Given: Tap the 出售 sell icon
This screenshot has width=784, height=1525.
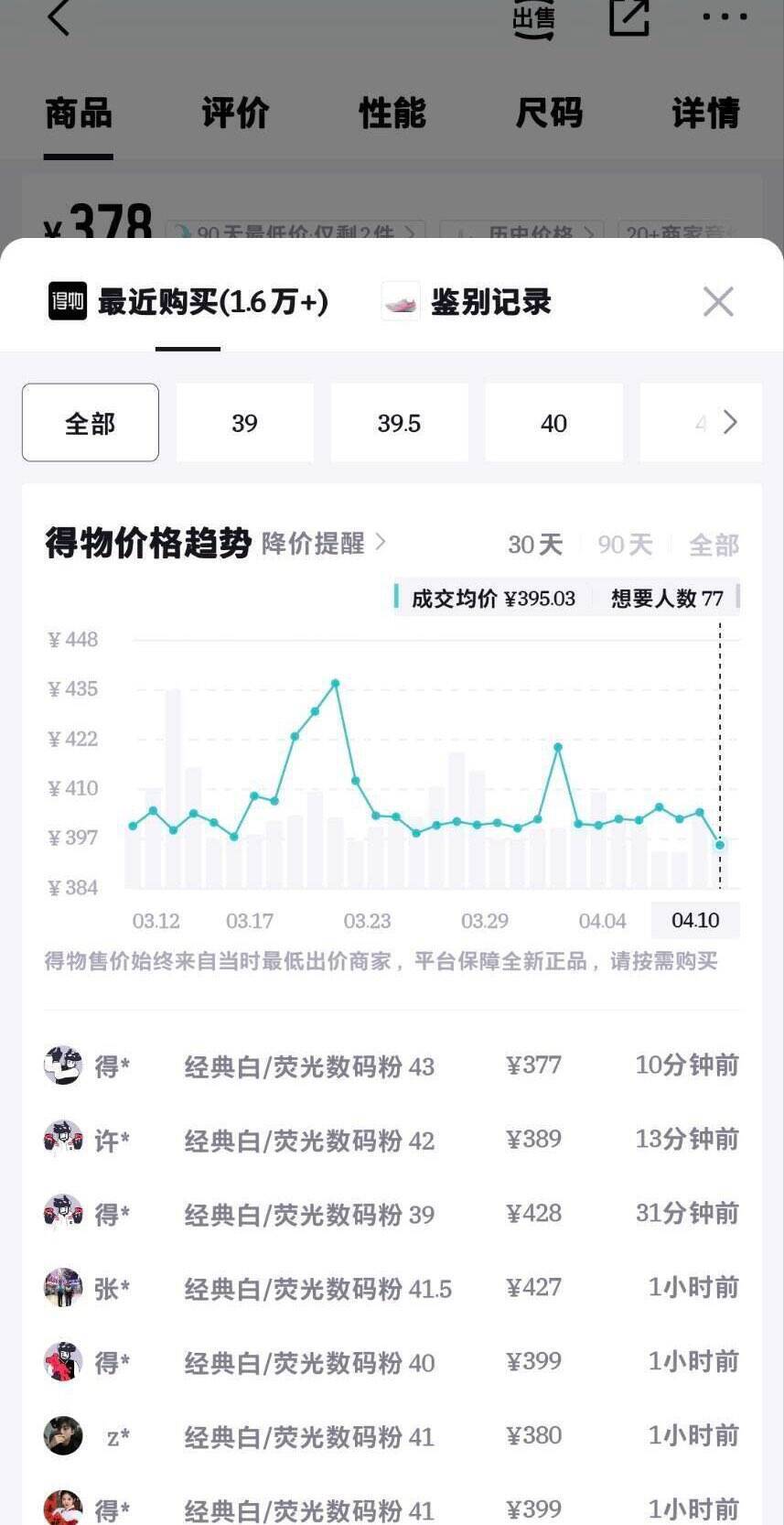Looking at the screenshot, I should [x=534, y=18].
